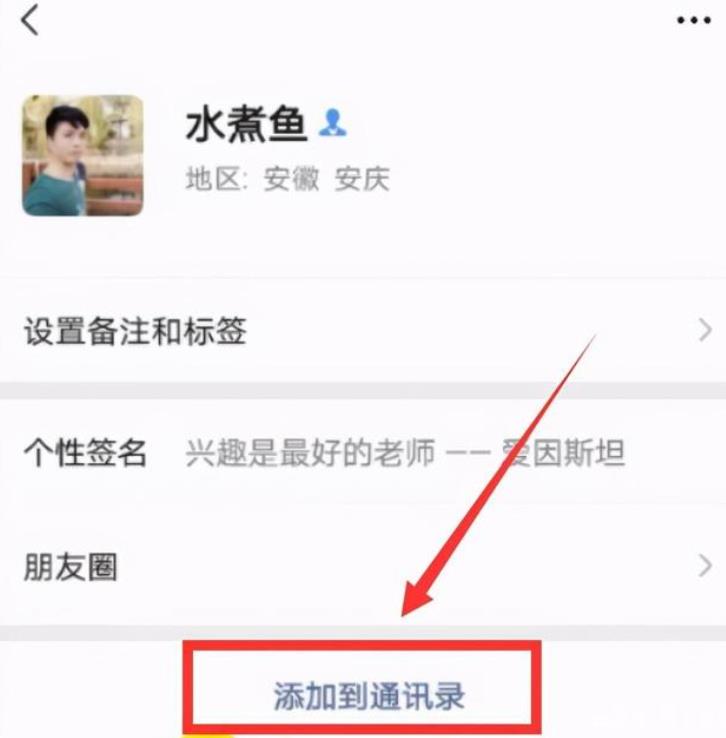Go back using the top-left arrow
Screen dimensions: 726x738
(x=31, y=19)
